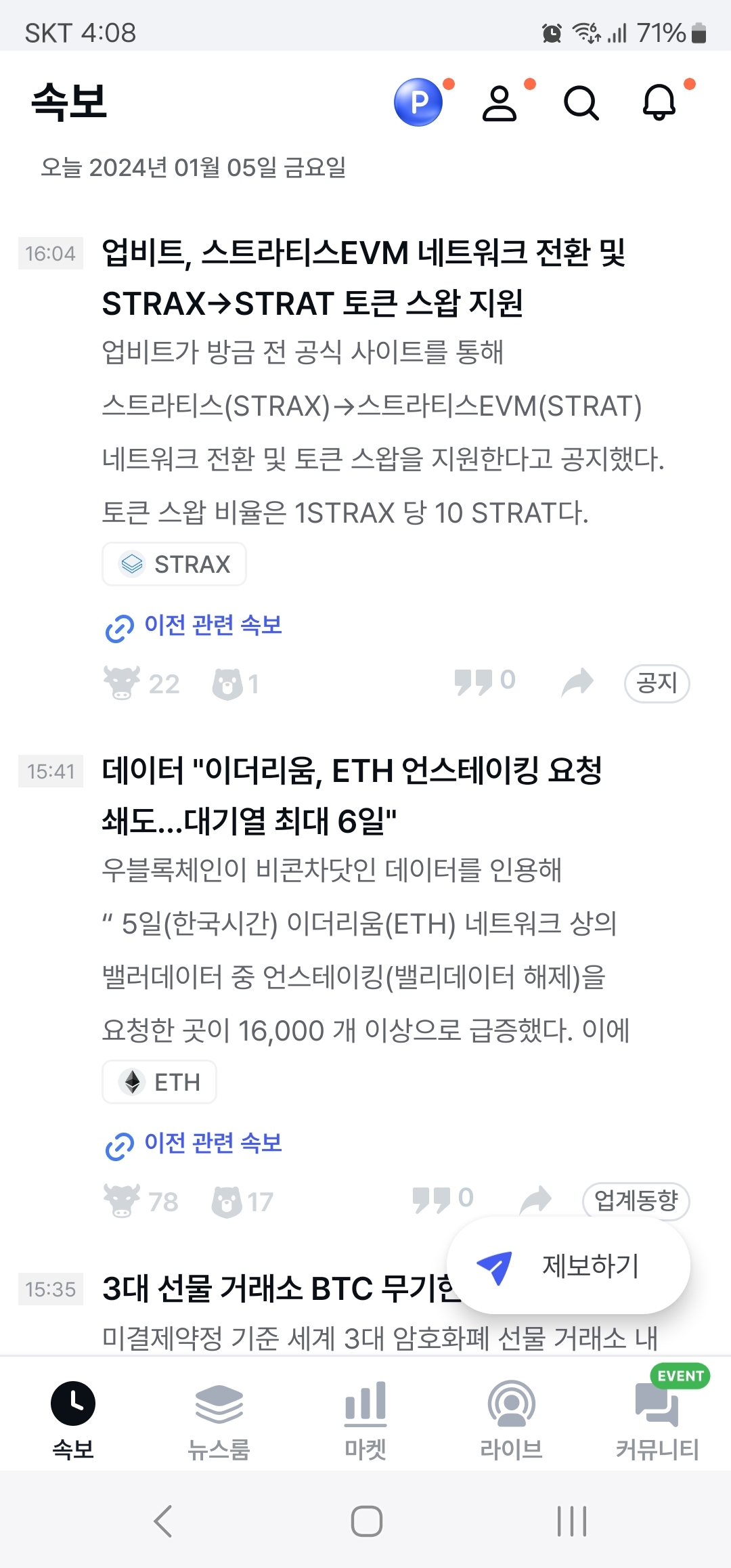Open notifications via the bell icon

(x=660, y=104)
